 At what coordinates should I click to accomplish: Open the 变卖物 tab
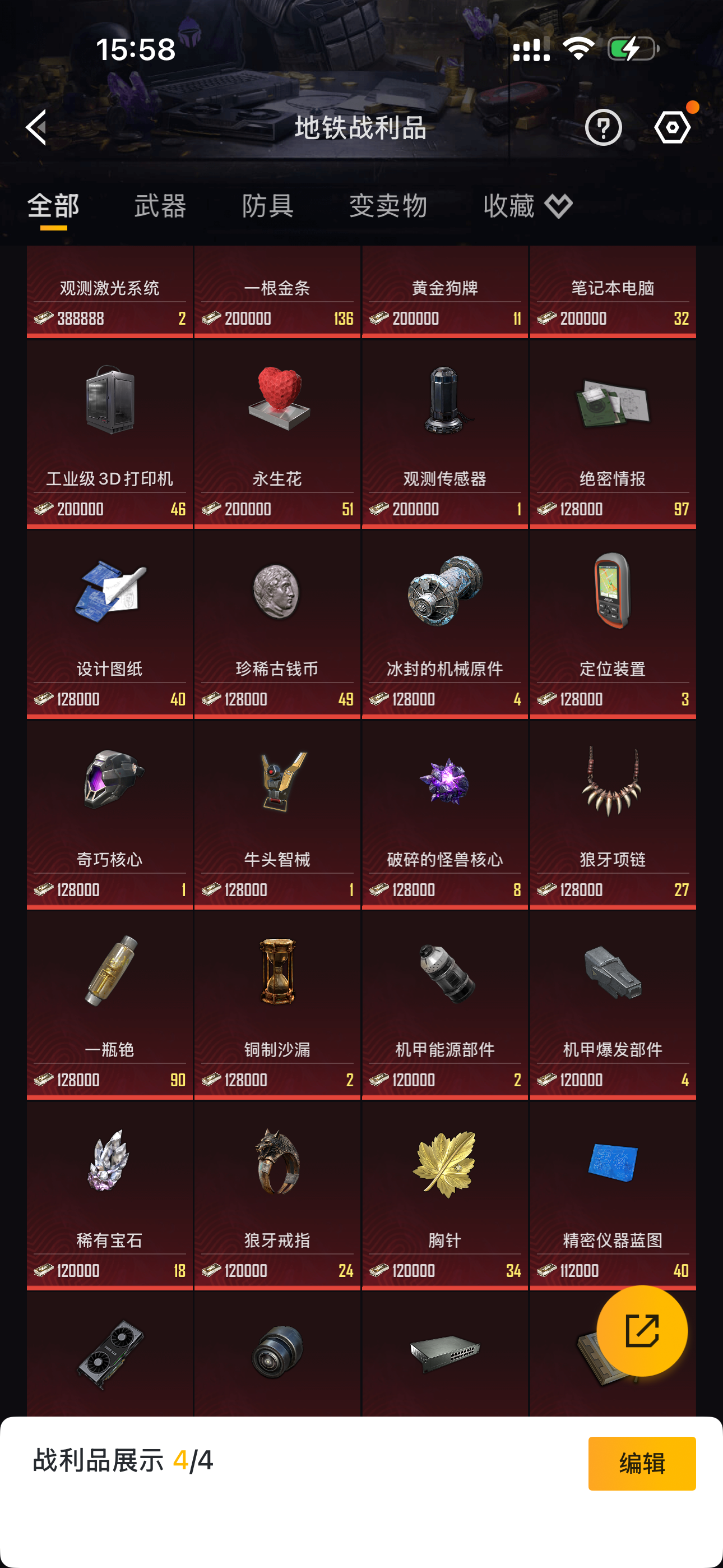coord(388,207)
